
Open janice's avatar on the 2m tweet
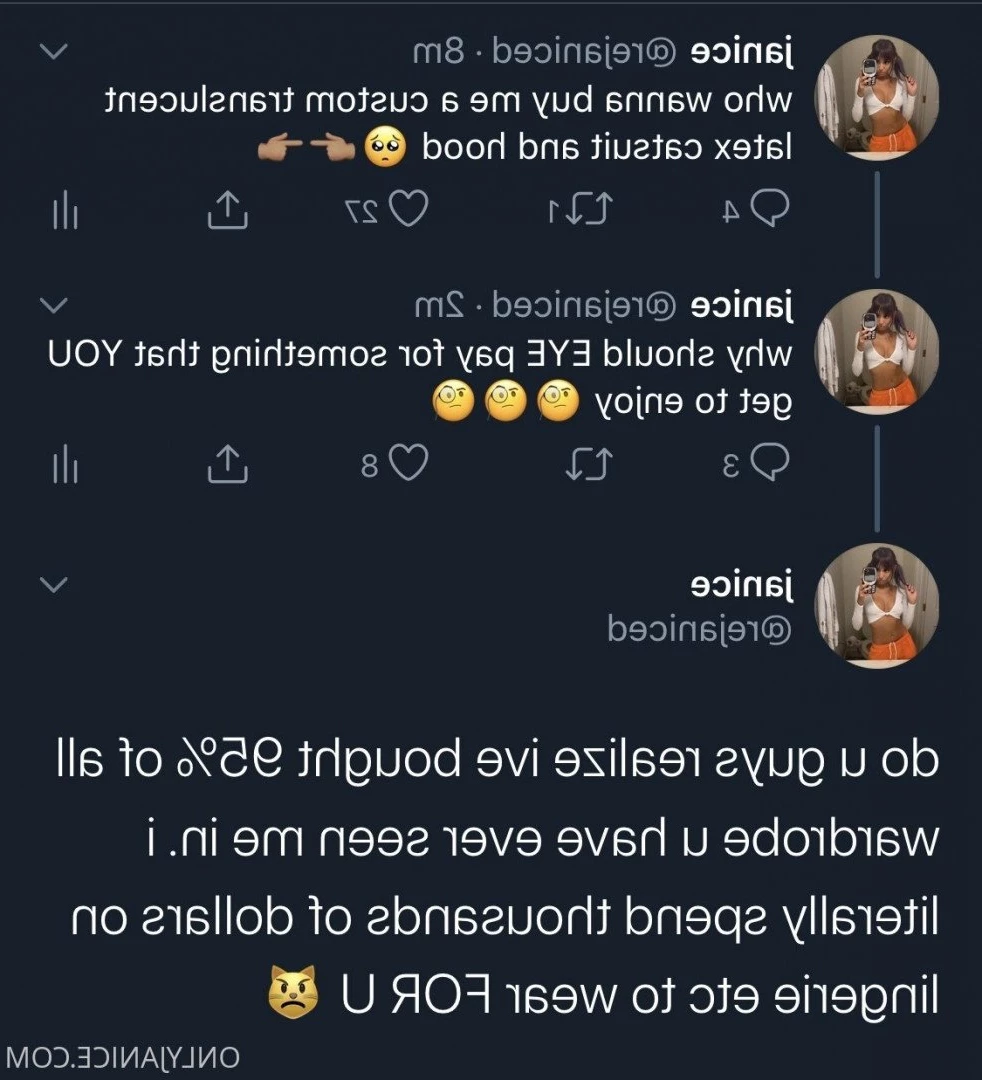[877, 350]
